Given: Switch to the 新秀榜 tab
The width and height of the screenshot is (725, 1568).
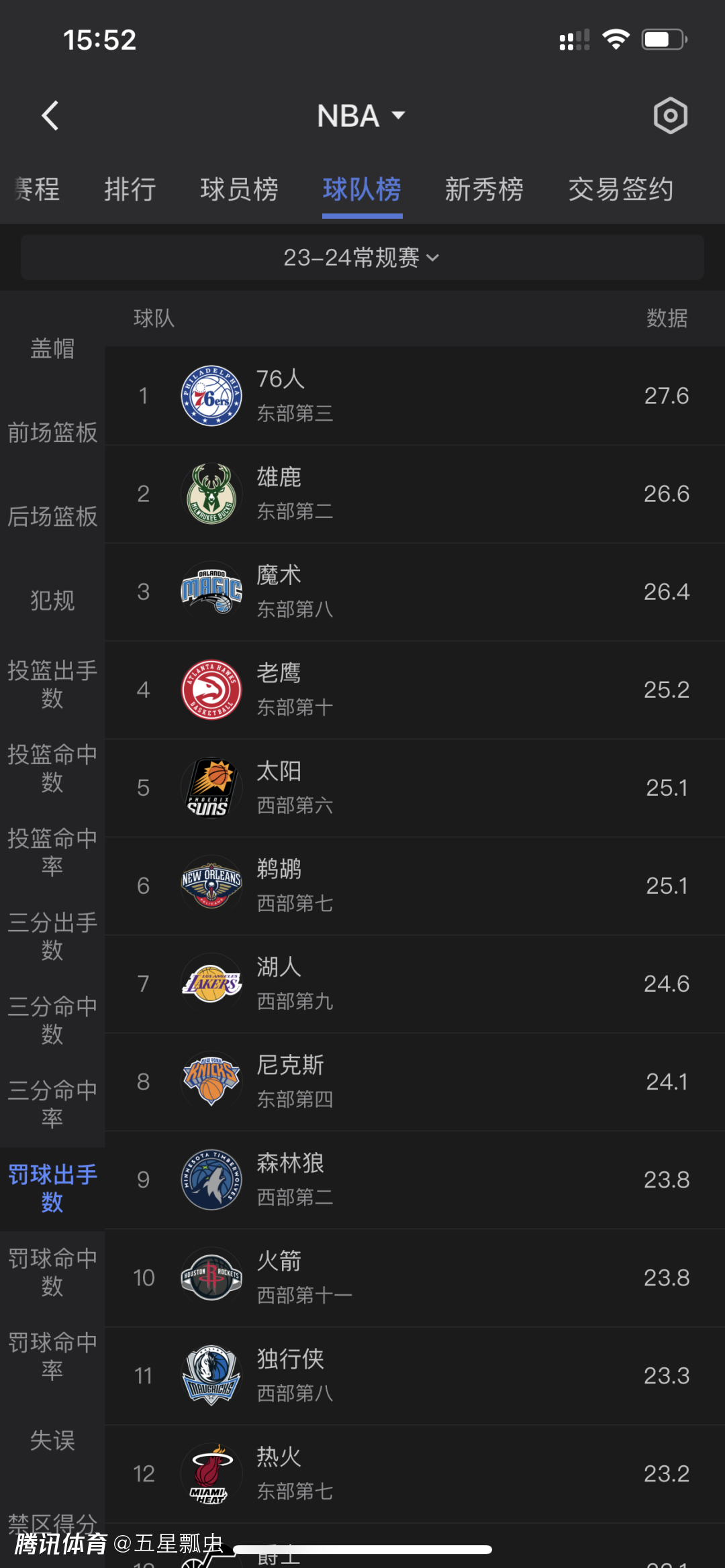Looking at the screenshot, I should point(484,189).
